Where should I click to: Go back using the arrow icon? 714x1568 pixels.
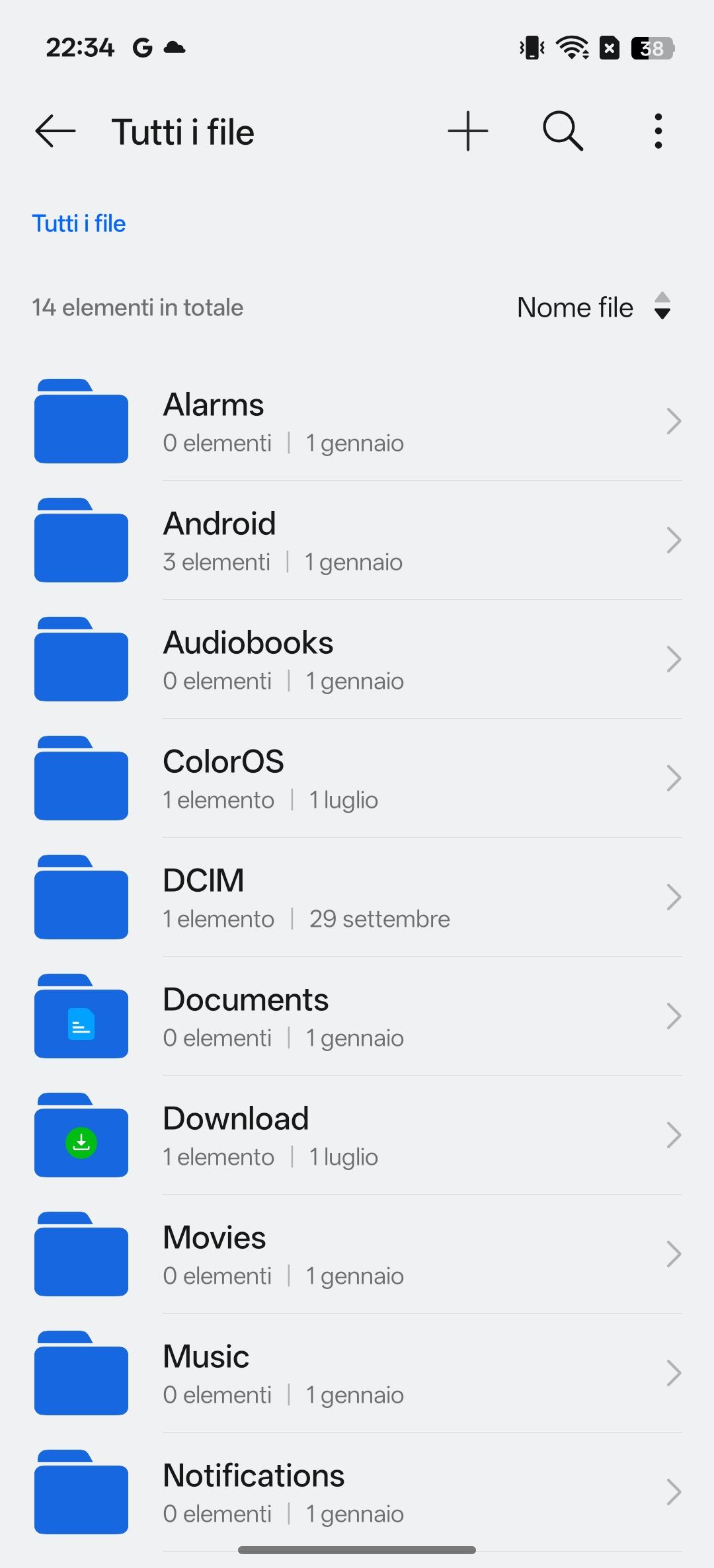56,131
